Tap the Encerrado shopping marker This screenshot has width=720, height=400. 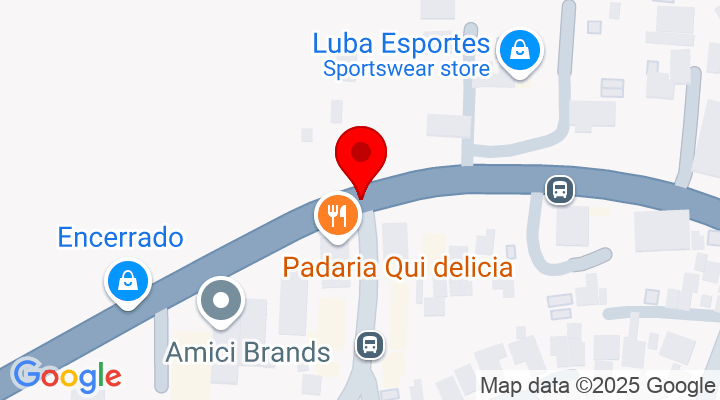click(x=128, y=281)
